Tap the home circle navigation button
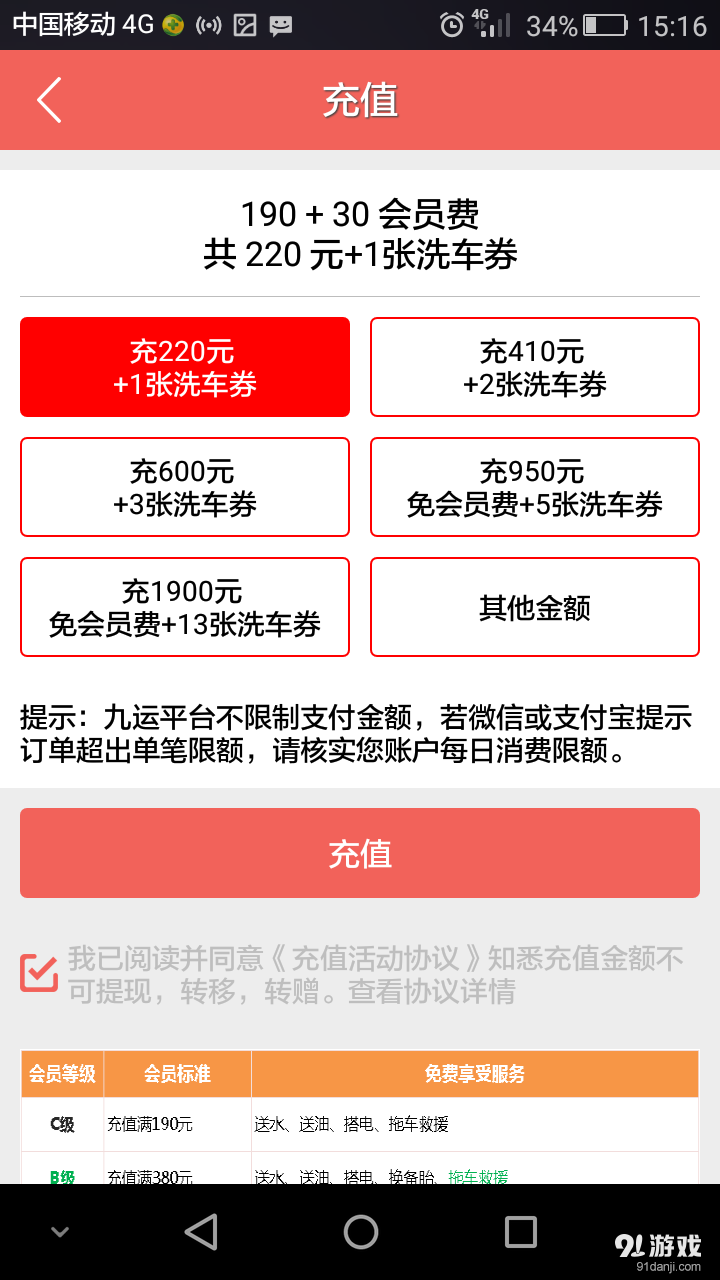 point(360,1231)
